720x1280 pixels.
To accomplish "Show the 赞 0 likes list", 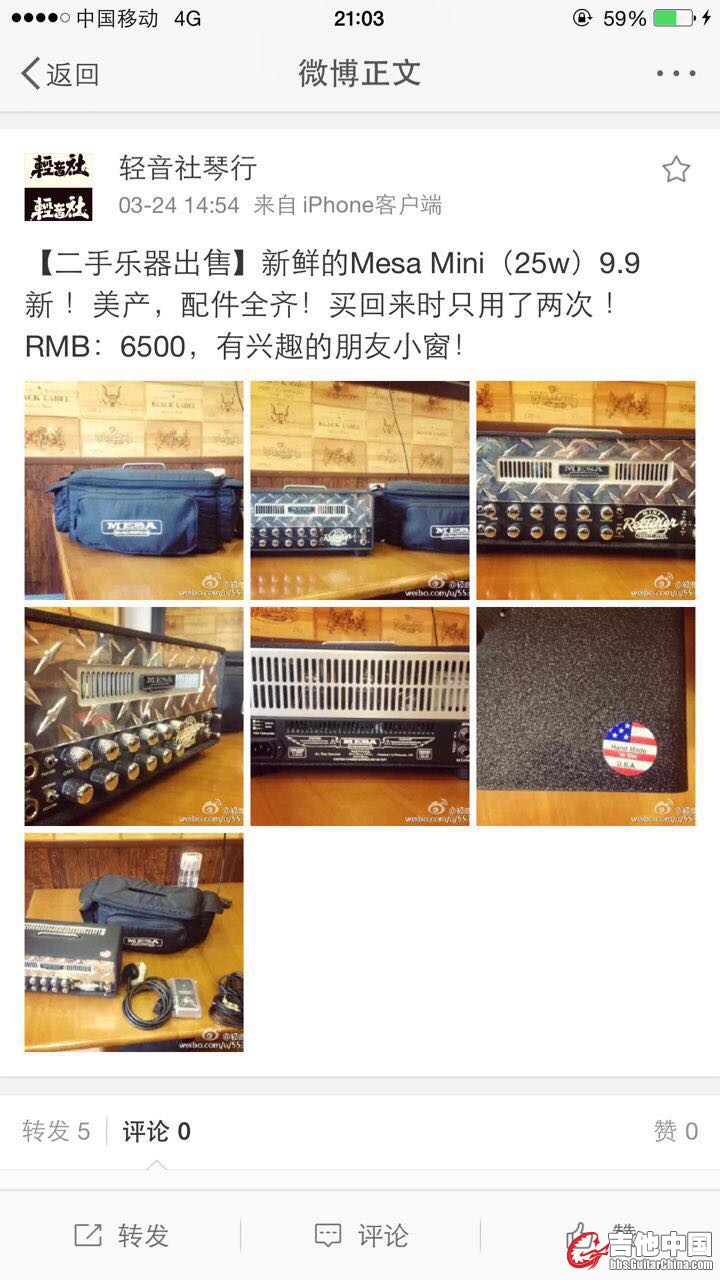I will (x=675, y=1131).
